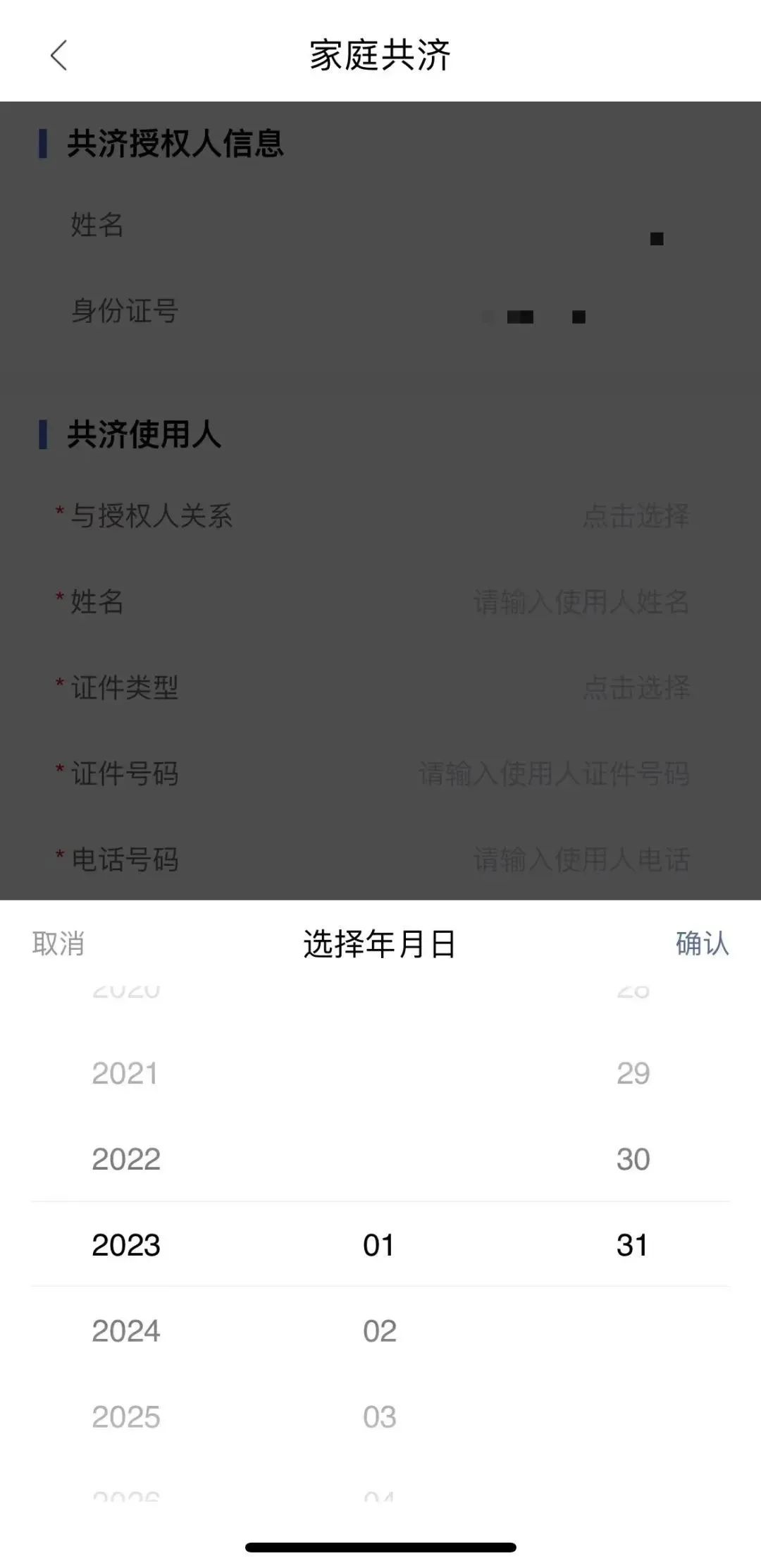Image resolution: width=761 pixels, height=1568 pixels.
Task: Pick month 02 in the picker
Action: [x=380, y=1331]
